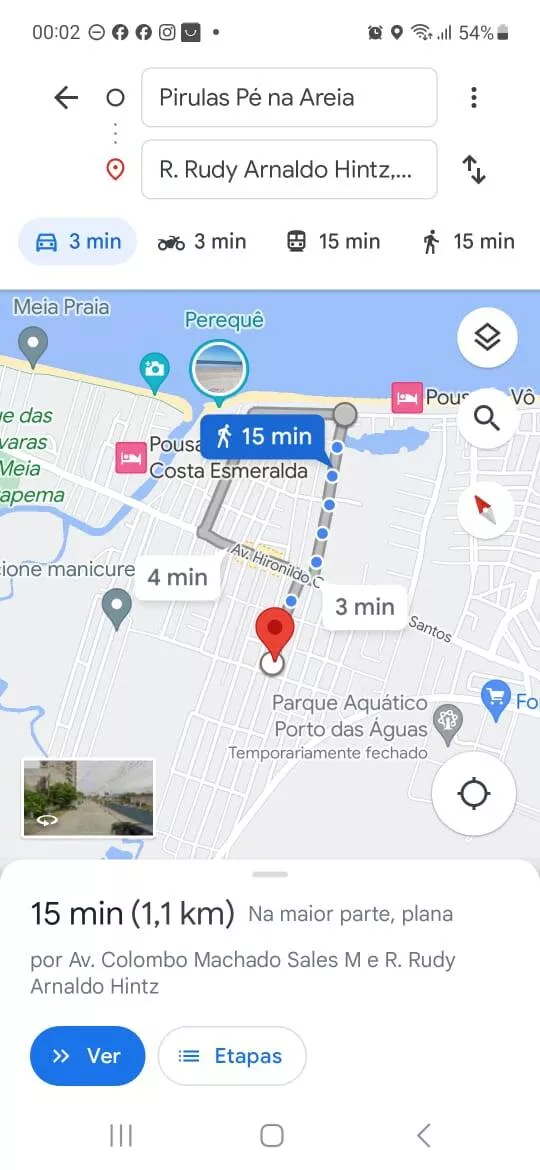Screen dimensions: 540x1170
Task: Swap origin and destination
Action: 474,169
